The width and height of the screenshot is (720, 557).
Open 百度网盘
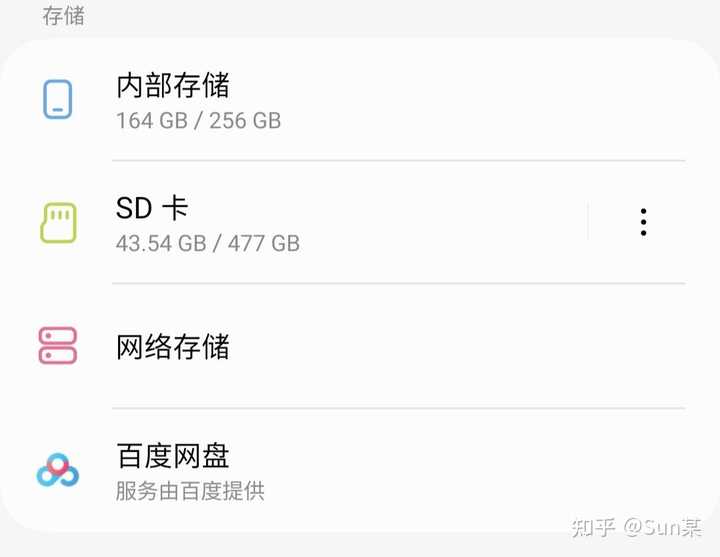click(x=300, y=470)
